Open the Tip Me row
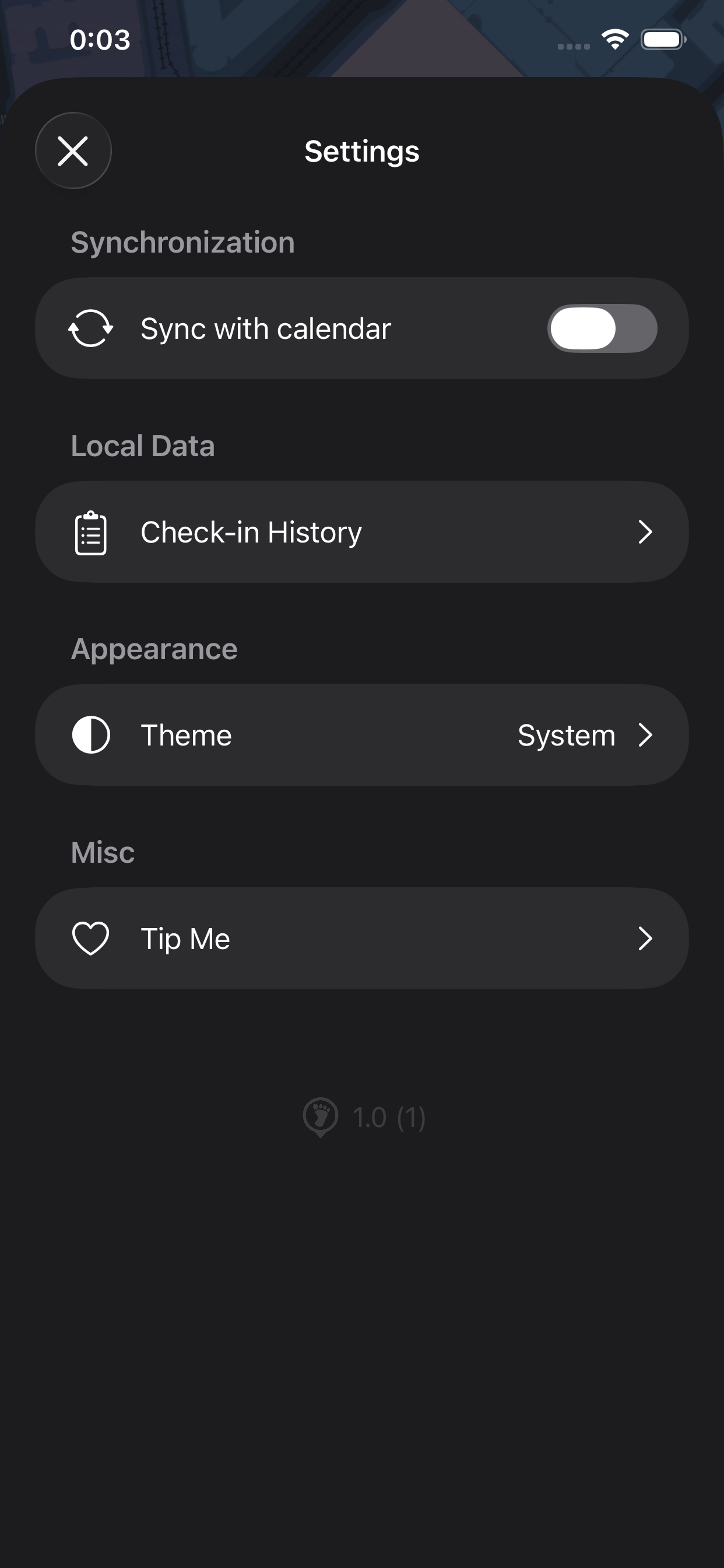724x1568 pixels. 361,938
